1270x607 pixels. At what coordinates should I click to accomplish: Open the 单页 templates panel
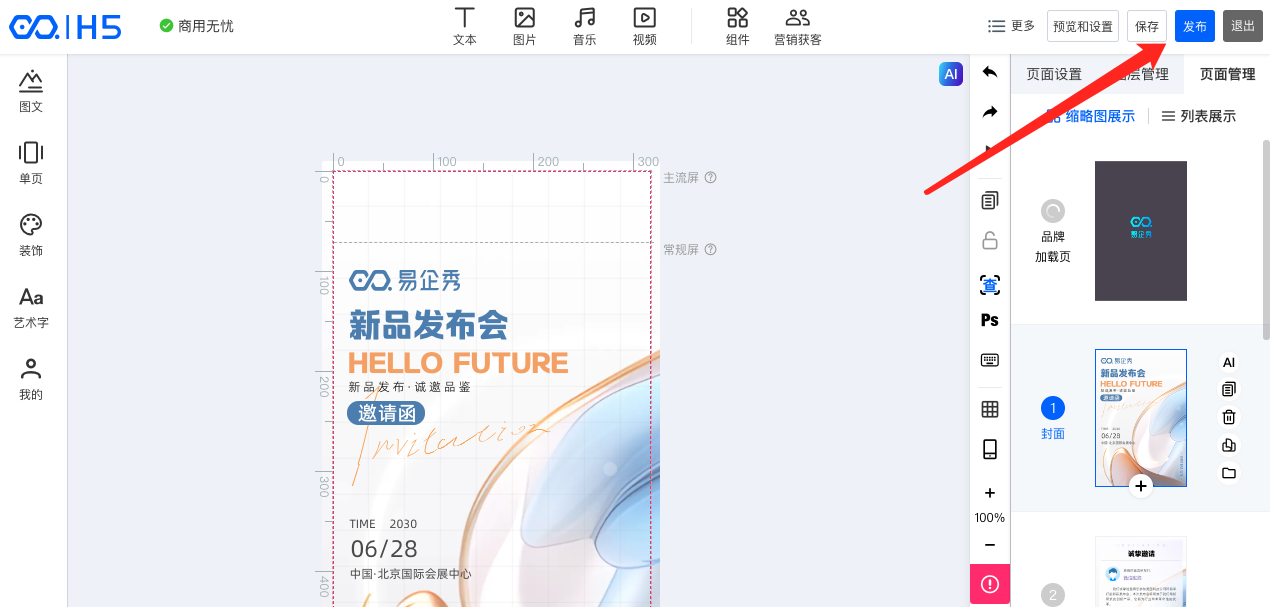(31, 163)
